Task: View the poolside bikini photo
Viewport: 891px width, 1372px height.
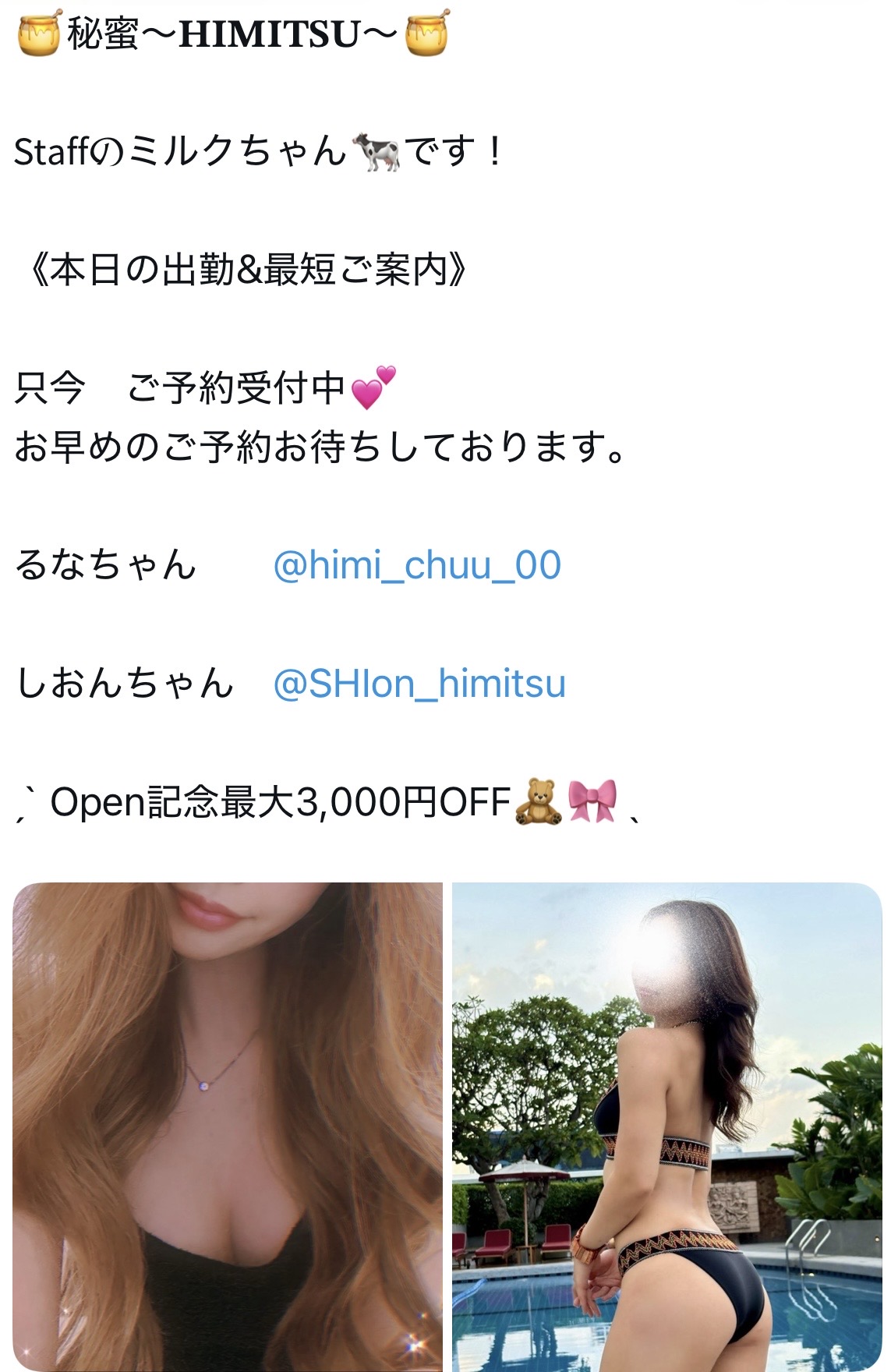Action: coord(666,1126)
